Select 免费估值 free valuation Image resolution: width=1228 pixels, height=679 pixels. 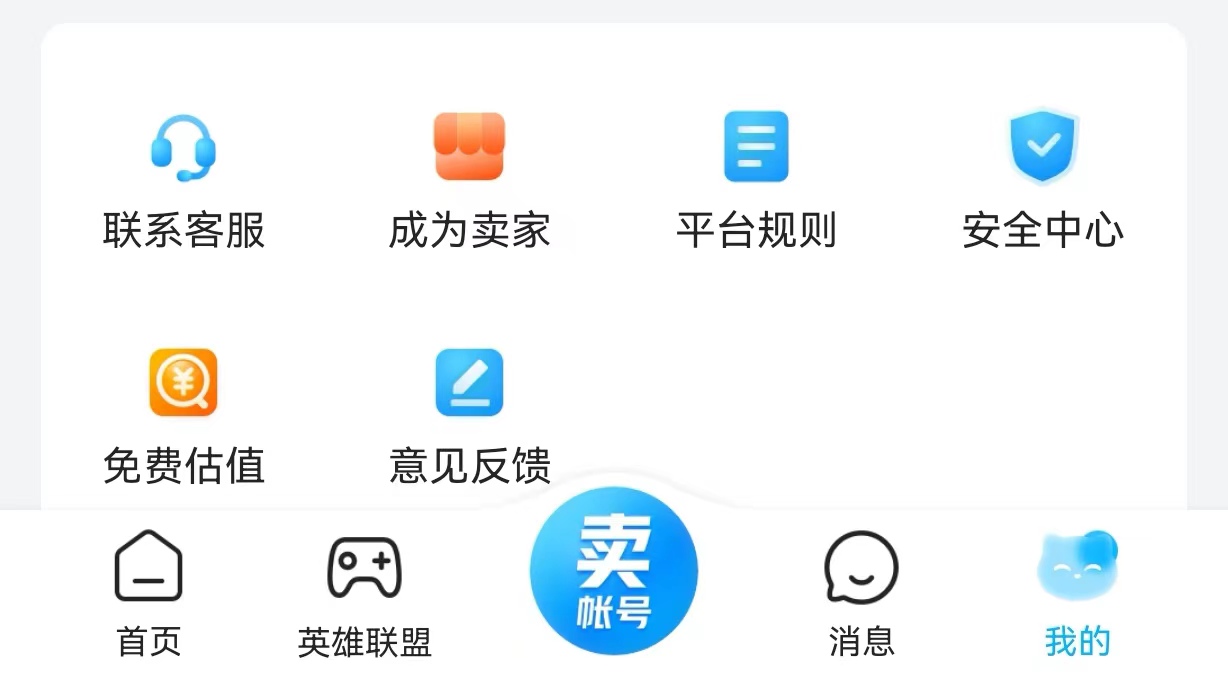pyautogui.click(x=184, y=414)
